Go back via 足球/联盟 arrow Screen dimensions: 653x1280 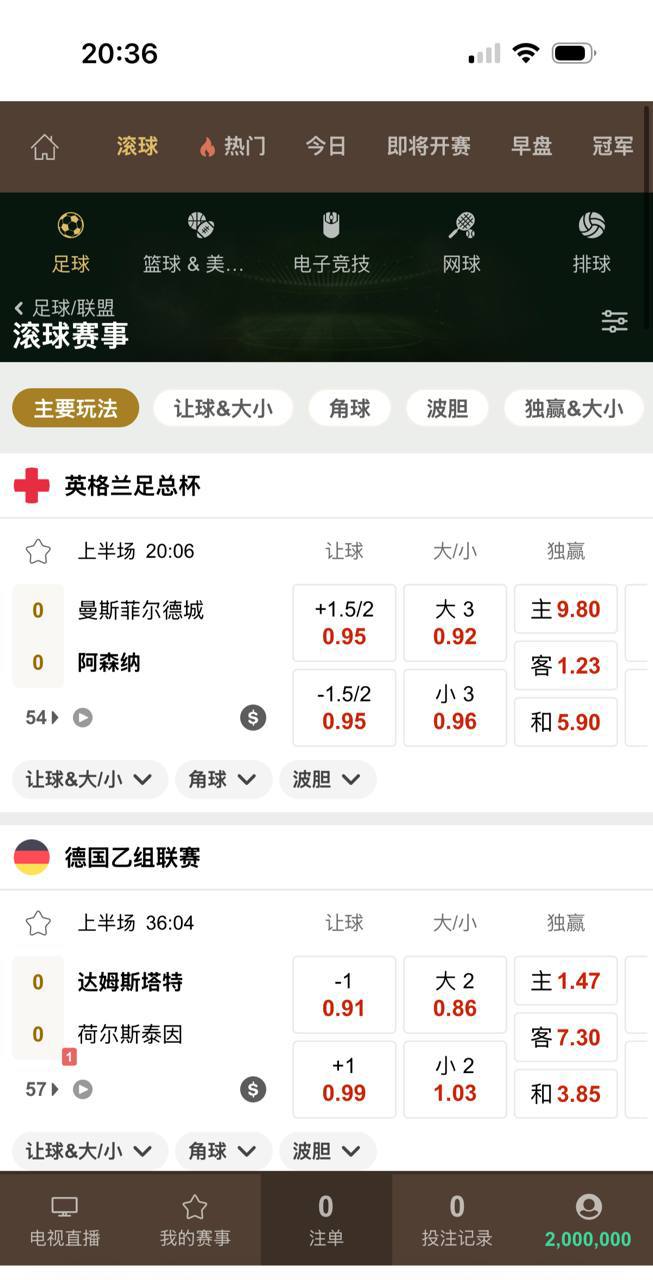[19, 308]
